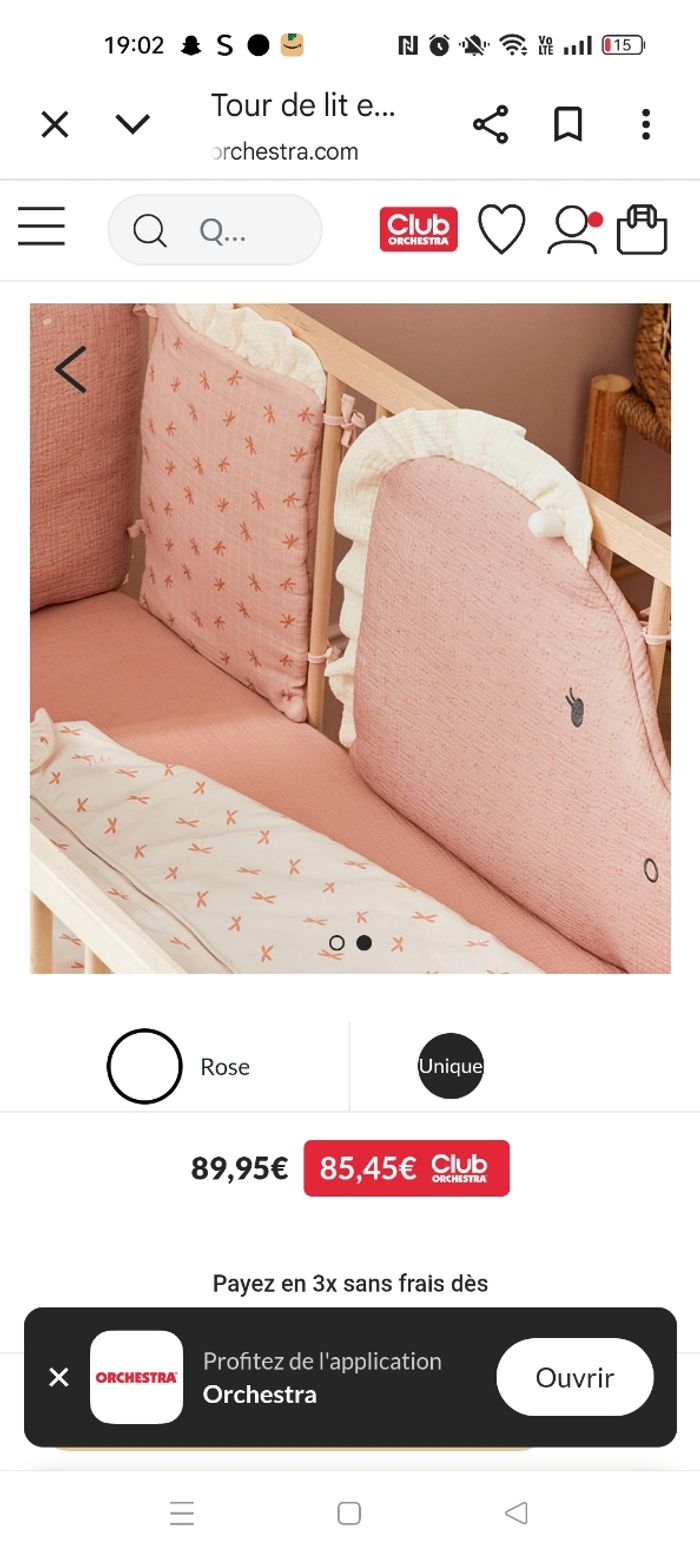700x1556 pixels.
Task: Bookmark this page
Action: [x=568, y=125]
